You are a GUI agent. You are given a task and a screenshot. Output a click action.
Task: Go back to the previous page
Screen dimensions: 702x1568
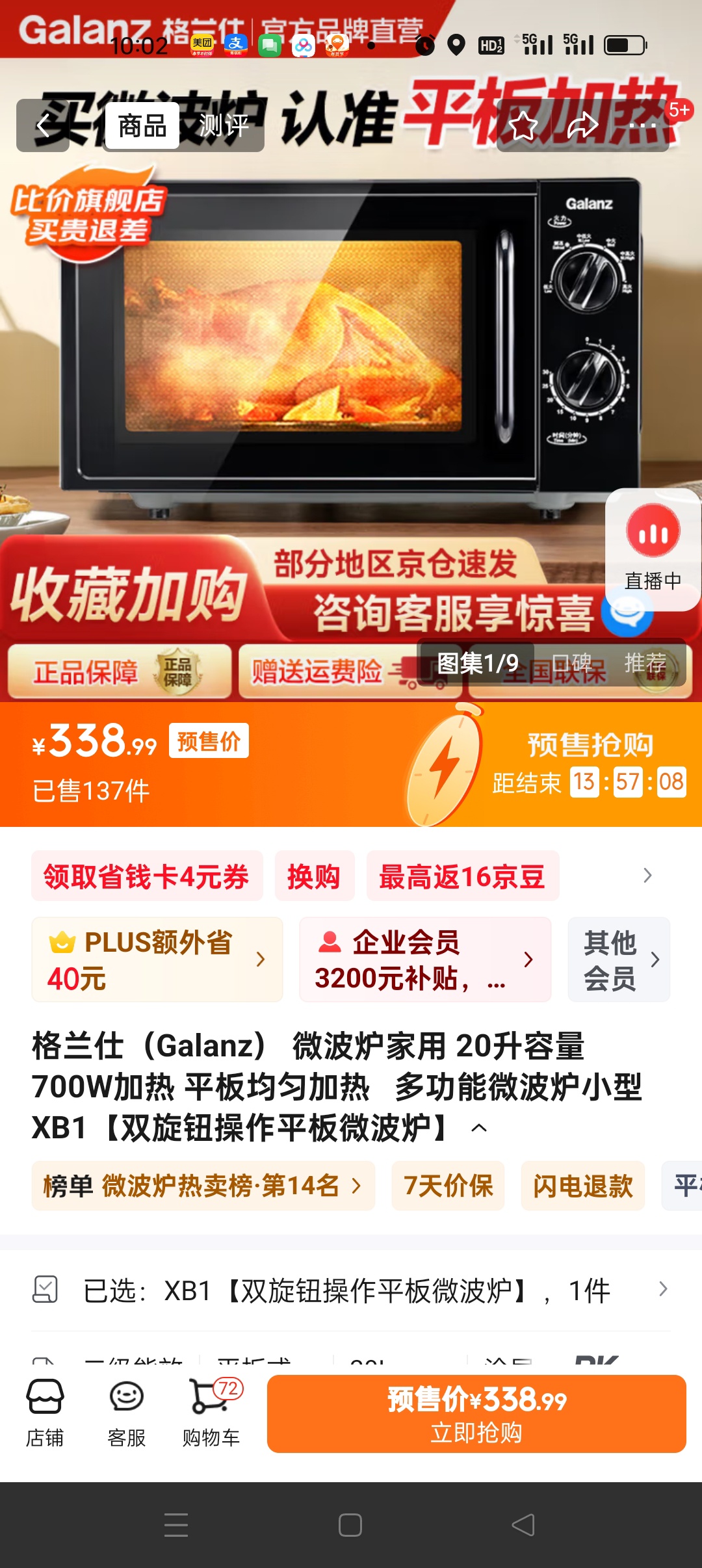click(43, 125)
